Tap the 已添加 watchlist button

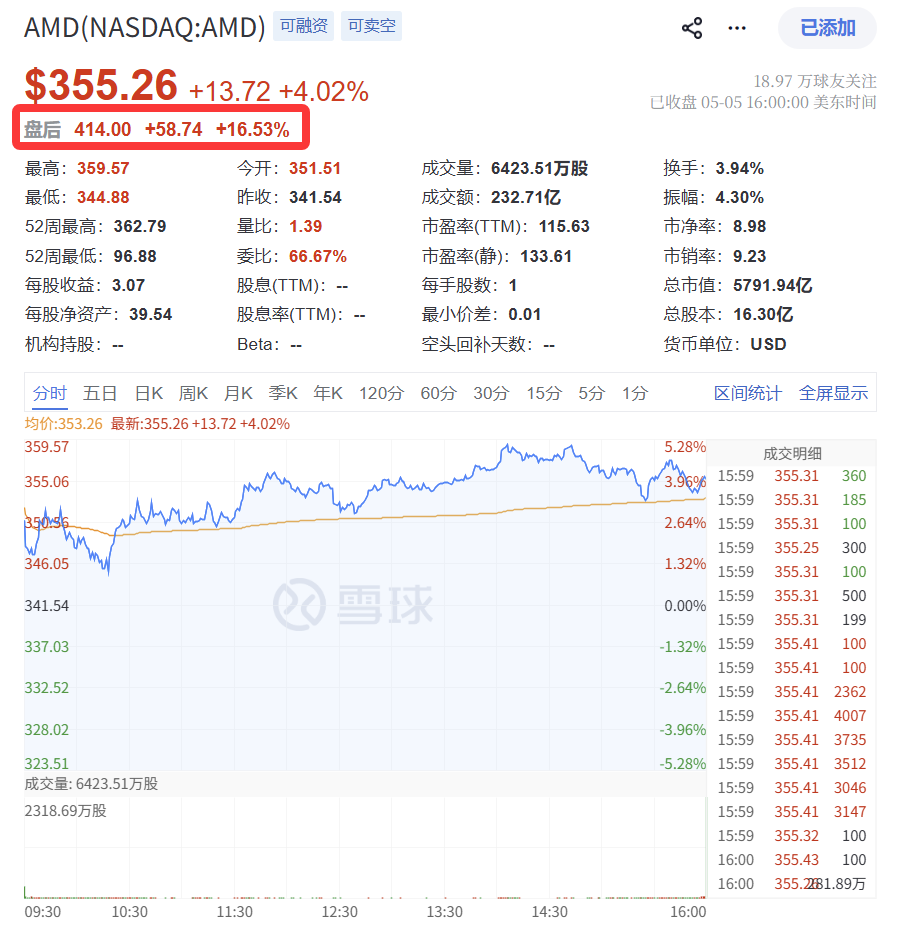[x=827, y=28]
